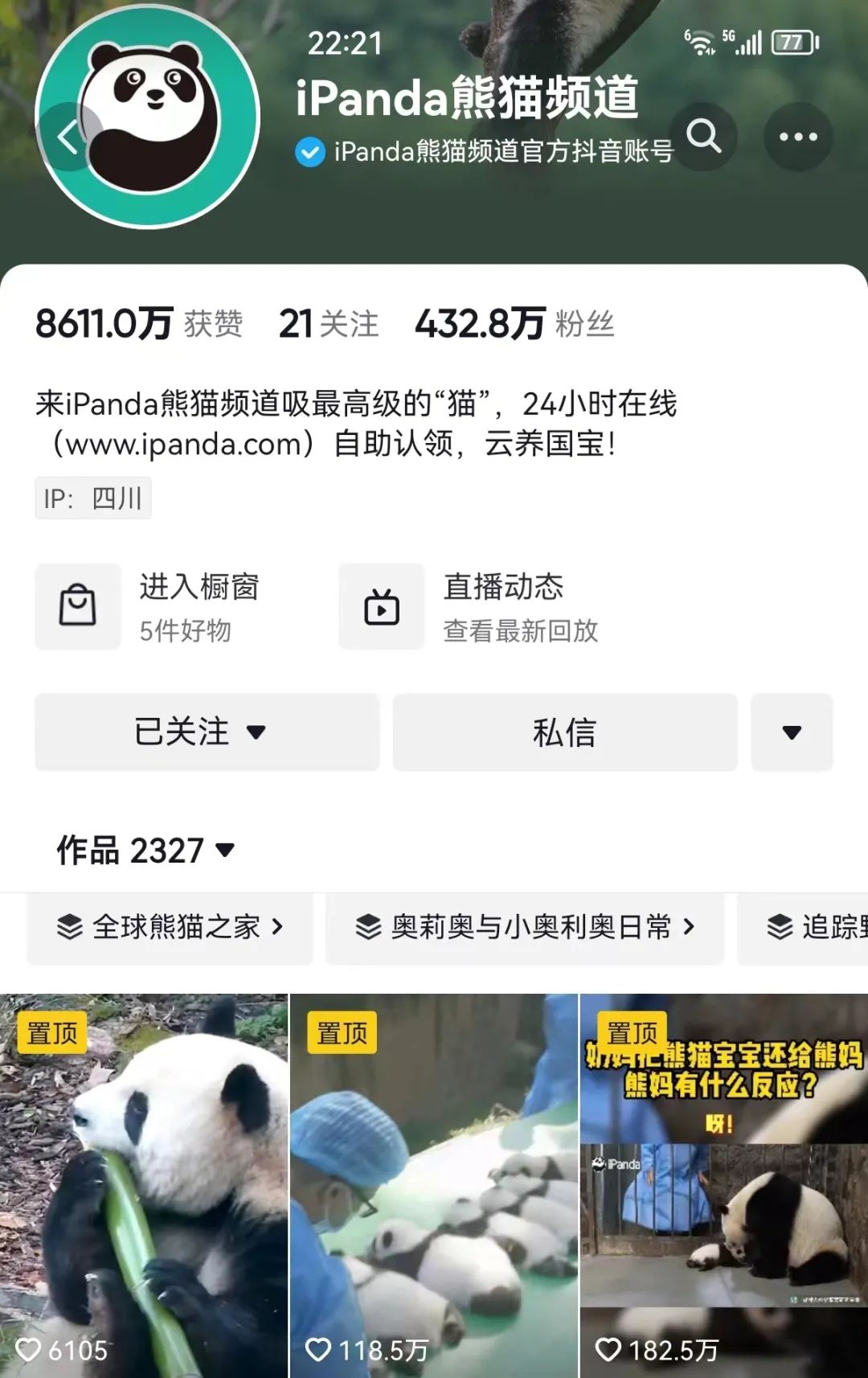Tap the 已关注 following button
This screenshot has width=868, height=1378.
(207, 732)
